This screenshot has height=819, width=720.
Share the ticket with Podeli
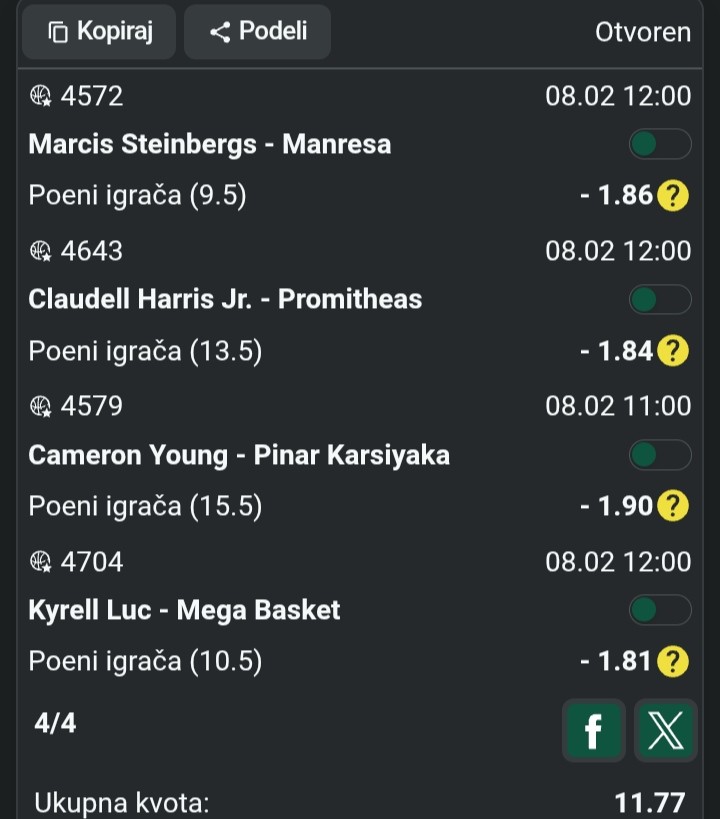point(257,32)
